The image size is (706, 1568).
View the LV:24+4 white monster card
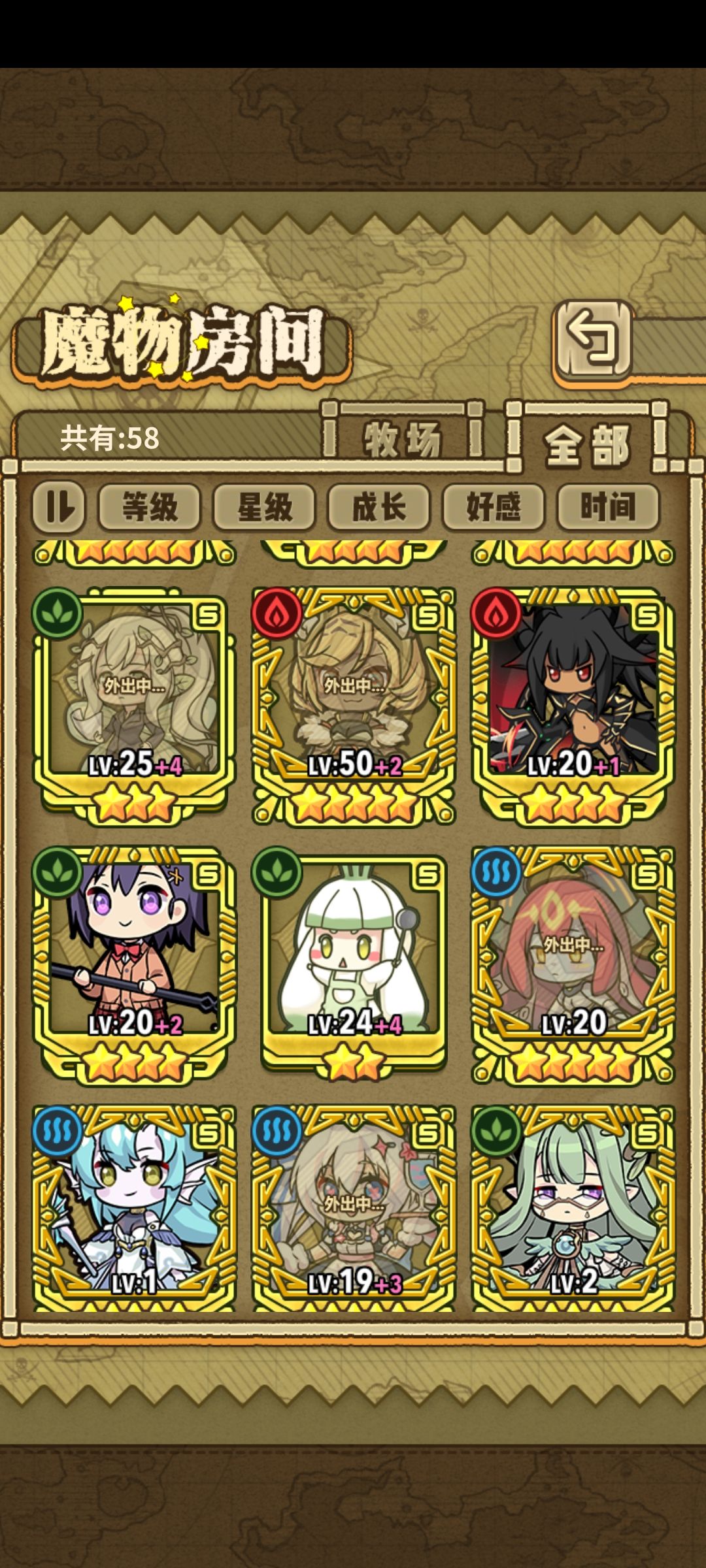pos(354,965)
